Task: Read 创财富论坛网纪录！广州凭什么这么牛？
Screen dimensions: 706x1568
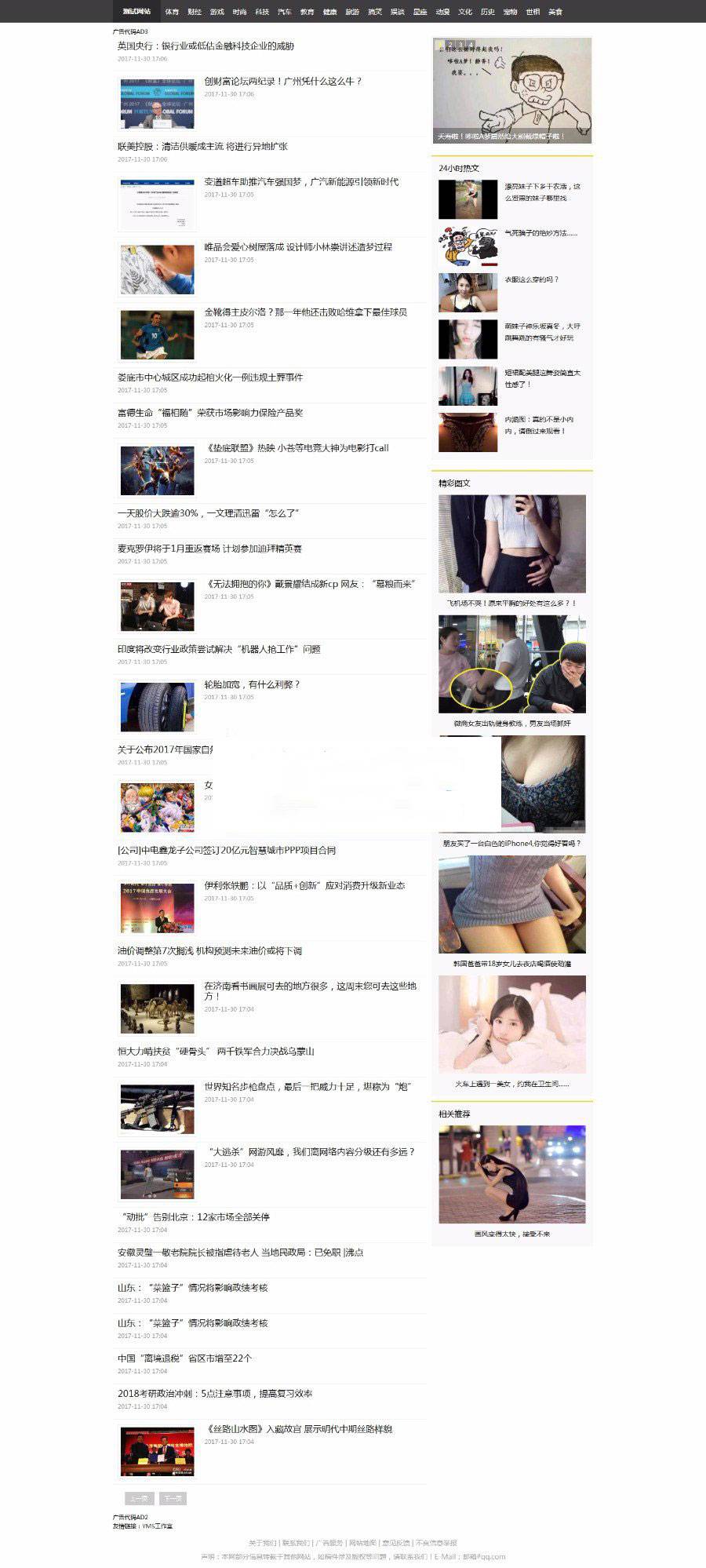Action: coord(282,82)
